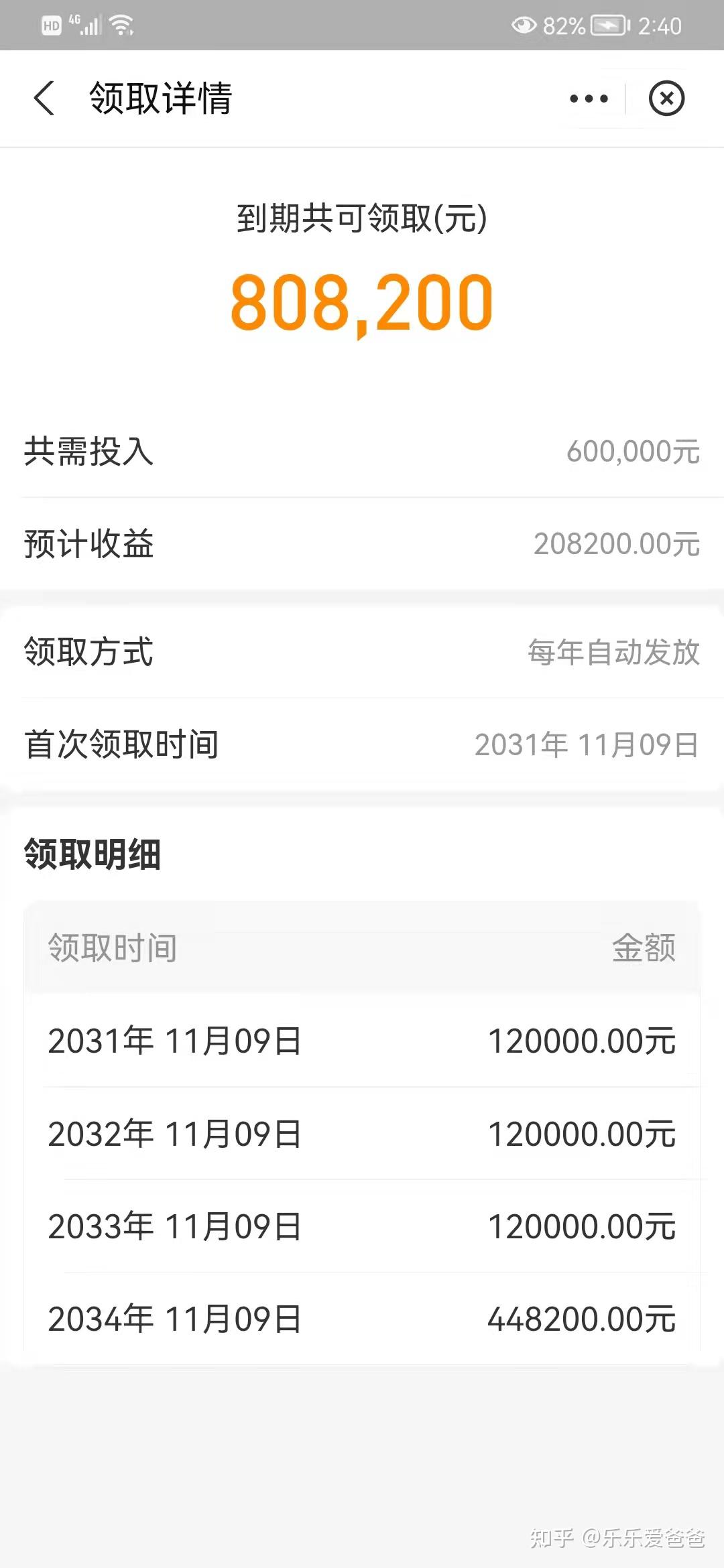This screenshot has height=1568, width=724.
Task: Tap the total amount 808,200
Action: [x=362, y=302]
